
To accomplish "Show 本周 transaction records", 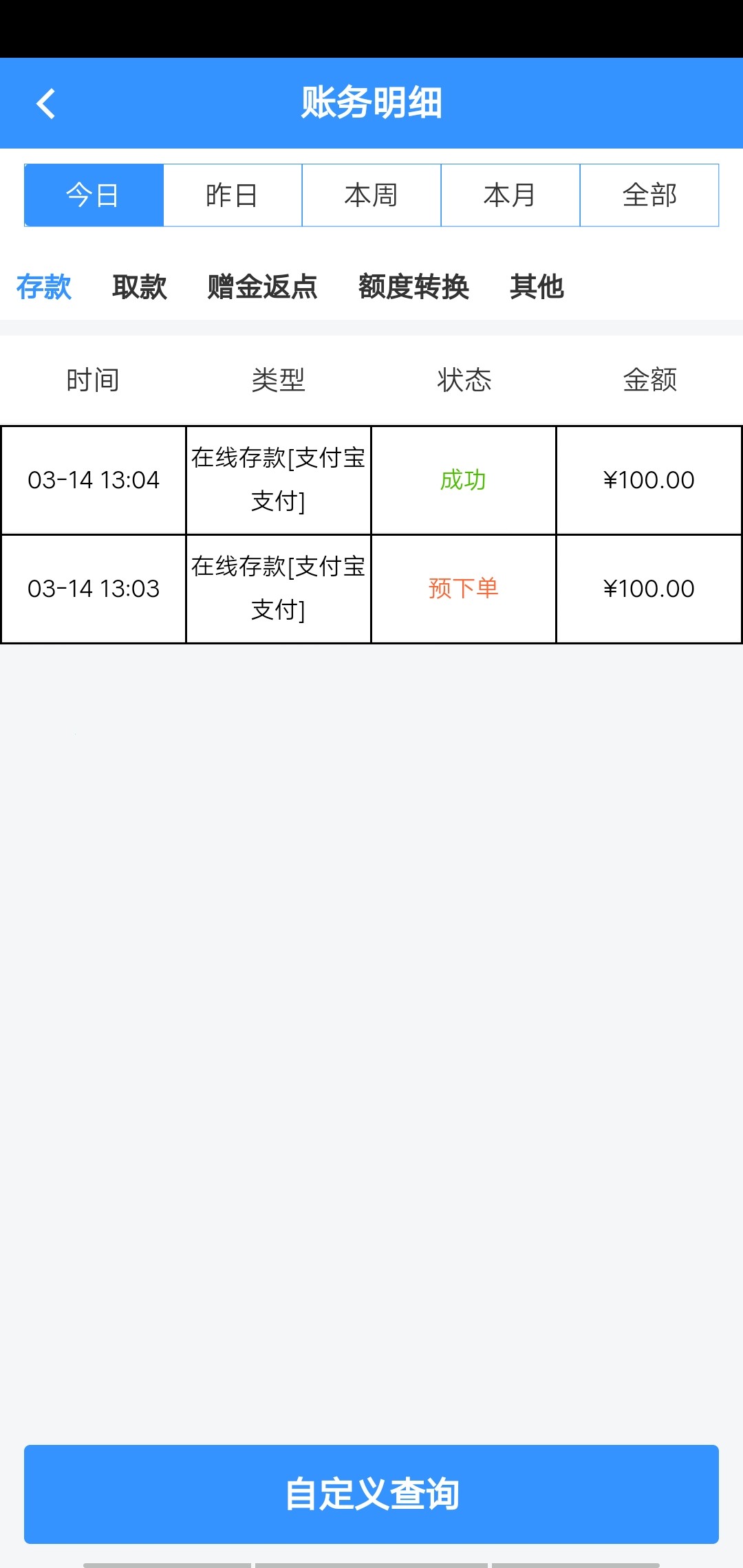I will point(371,195).
